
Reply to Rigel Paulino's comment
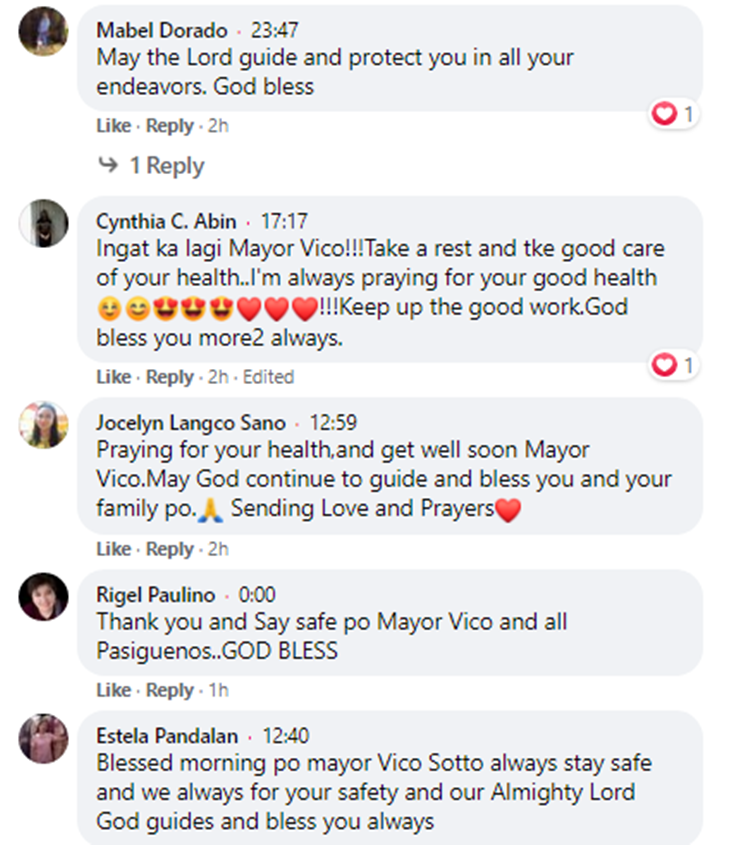[169, 690]
